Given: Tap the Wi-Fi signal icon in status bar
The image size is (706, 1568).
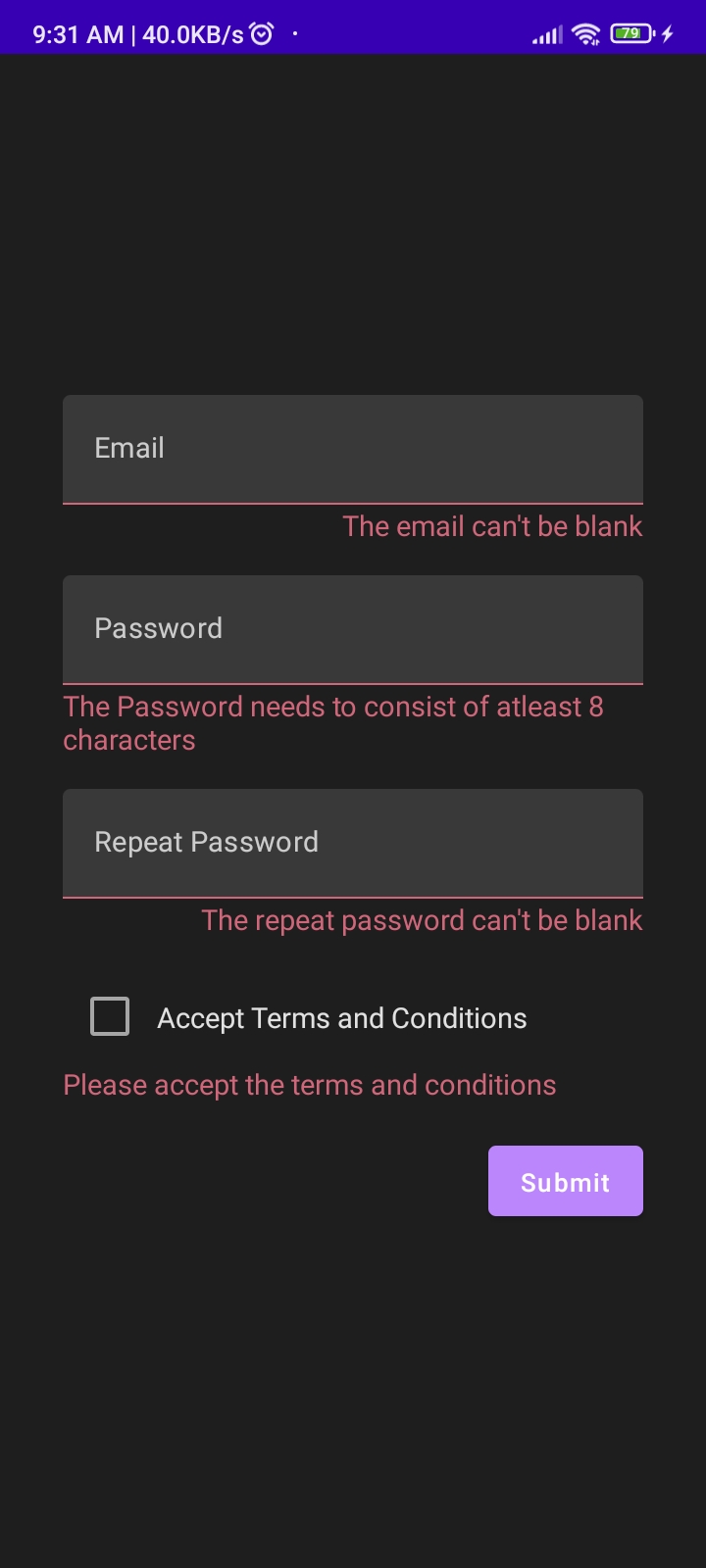Looking at the screenshot, I should coord(584,32).
